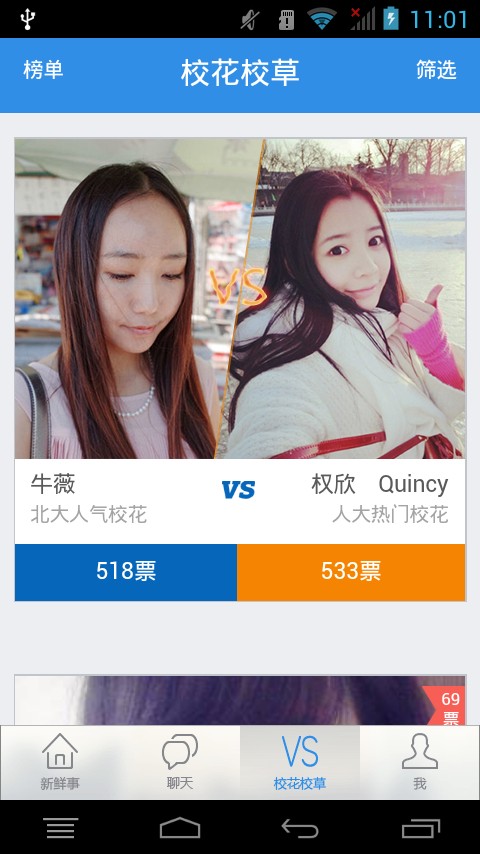The width and height of the screenshot is (480, 854).
Task: Open the 榜单 ranking list
Action: tap(43, 70)
